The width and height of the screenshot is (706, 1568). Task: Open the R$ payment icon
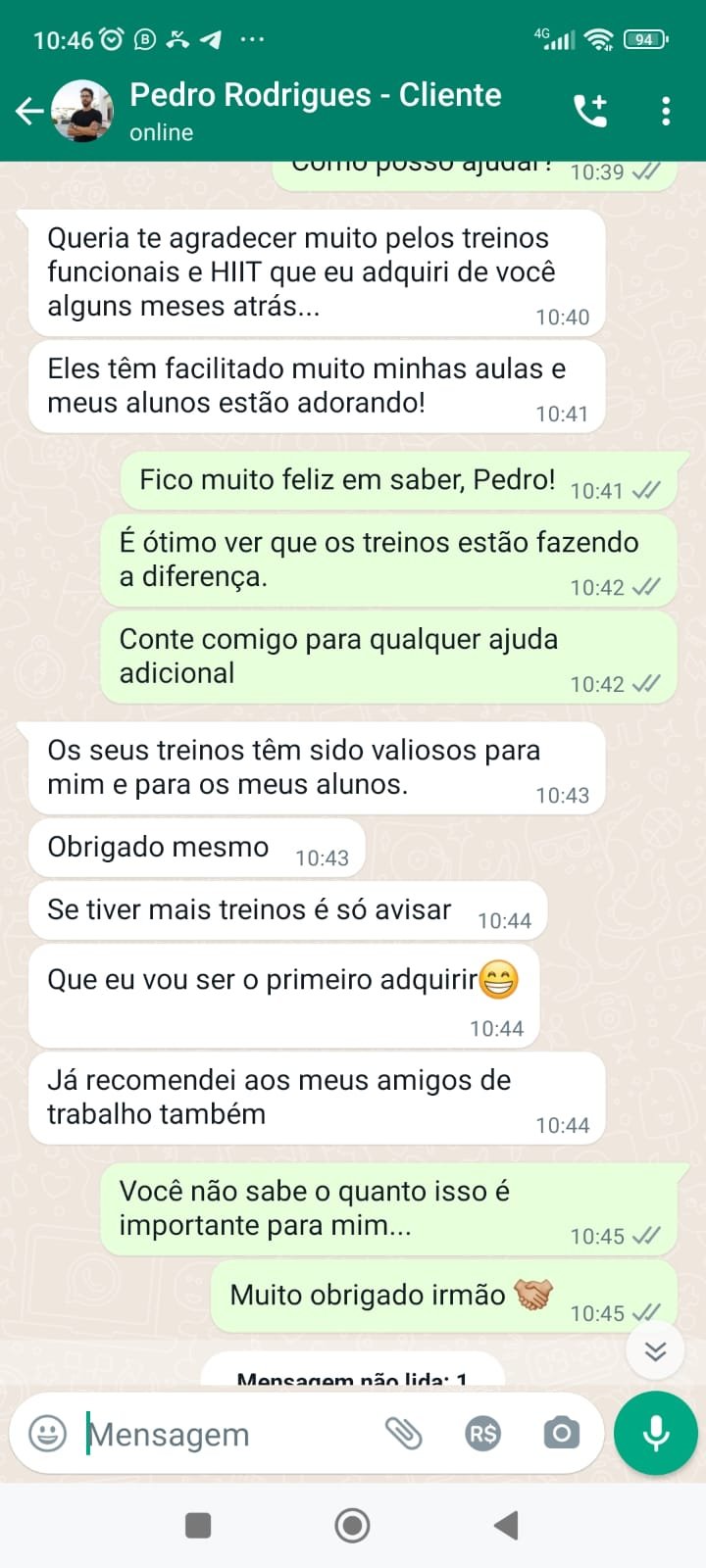(482, 1434)
